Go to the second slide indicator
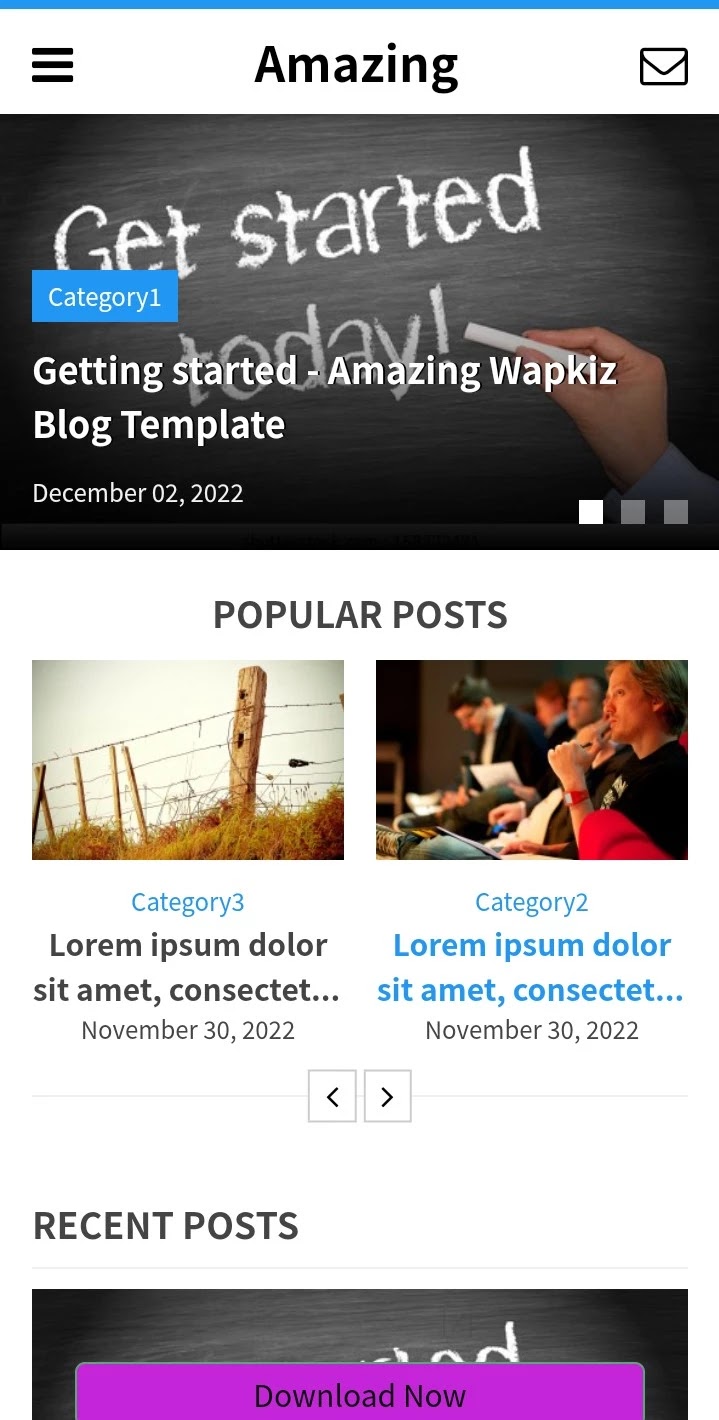Screen dimensions: 719x1420 coord(633,512)
